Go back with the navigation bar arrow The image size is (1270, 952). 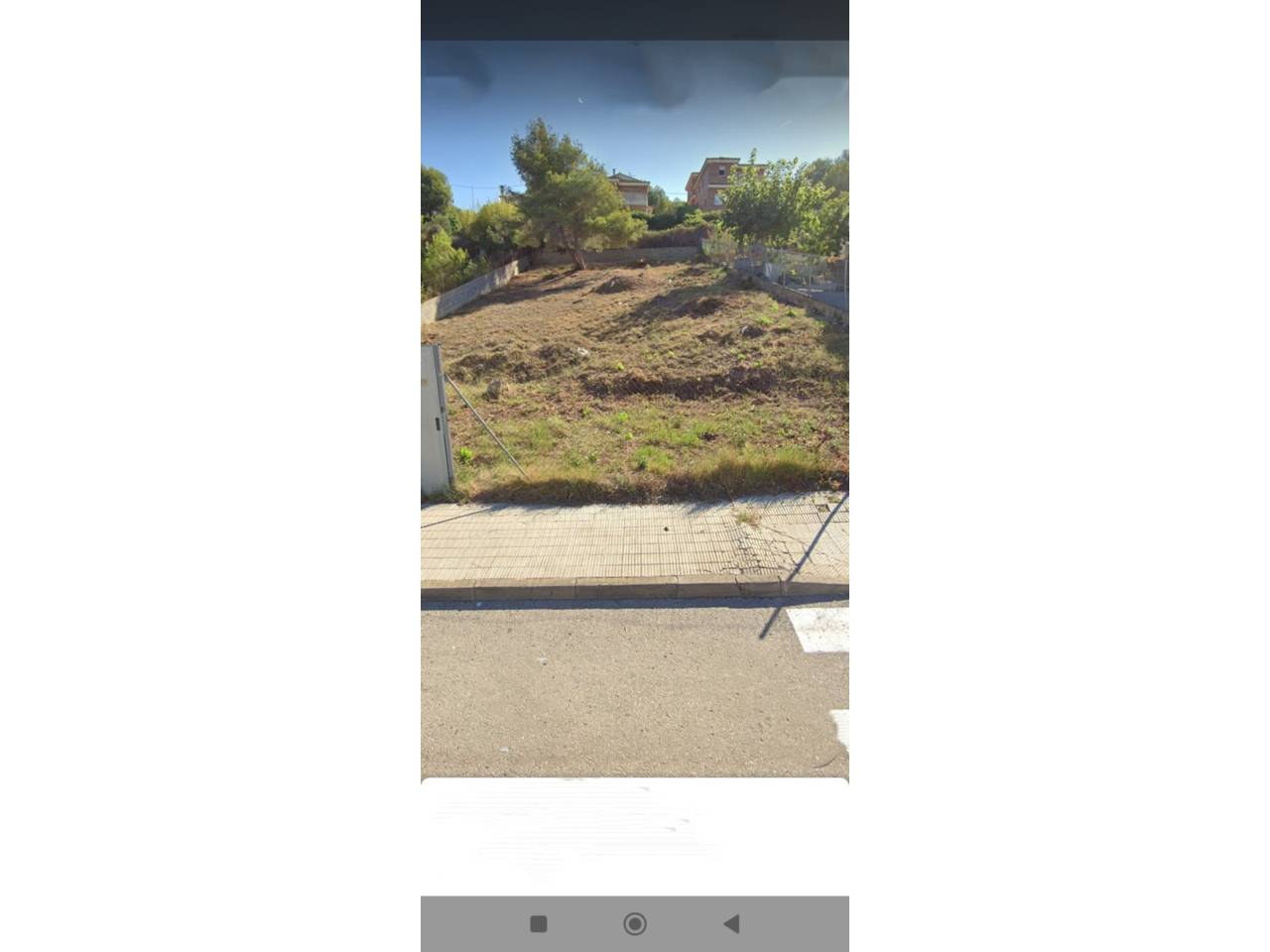(x=731, y=924)
